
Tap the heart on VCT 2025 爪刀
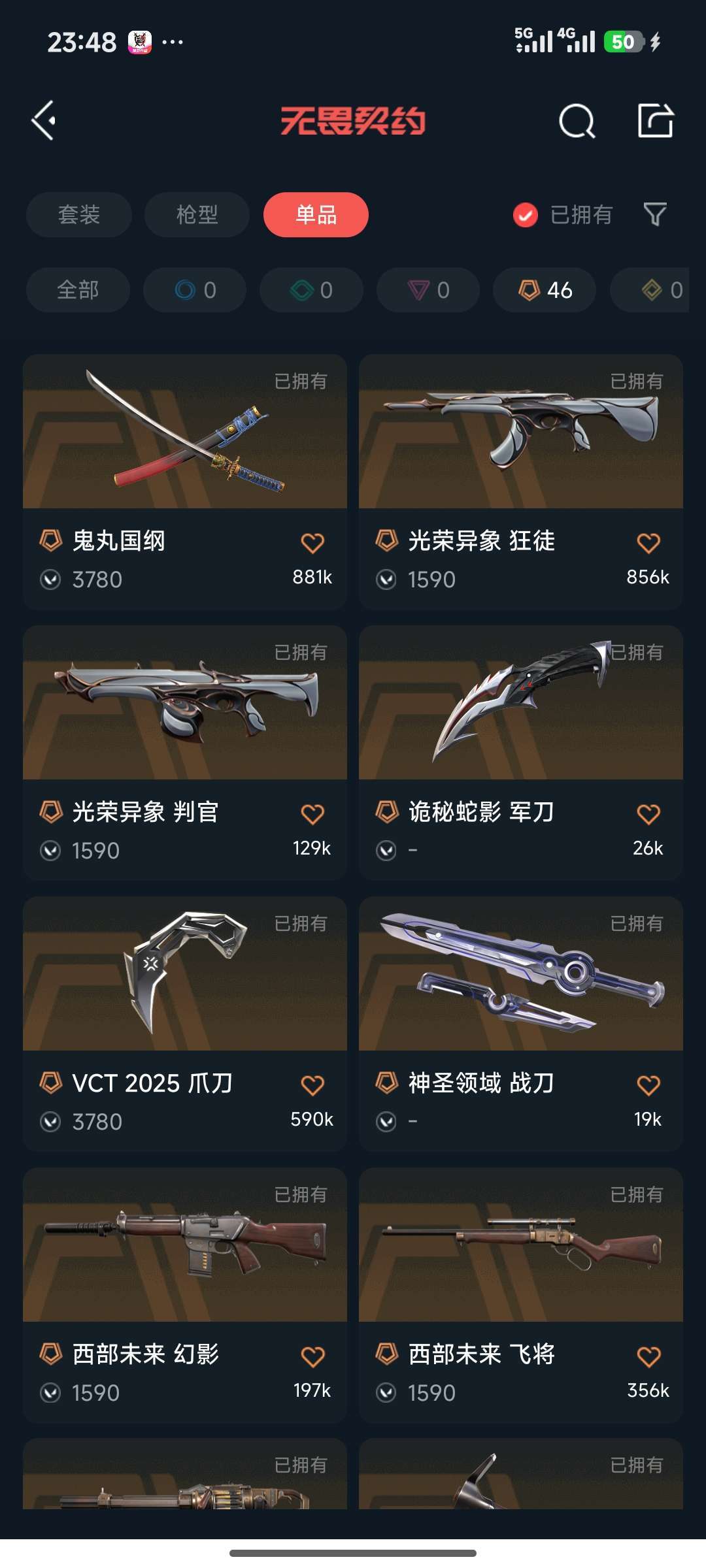(314, 1083)
